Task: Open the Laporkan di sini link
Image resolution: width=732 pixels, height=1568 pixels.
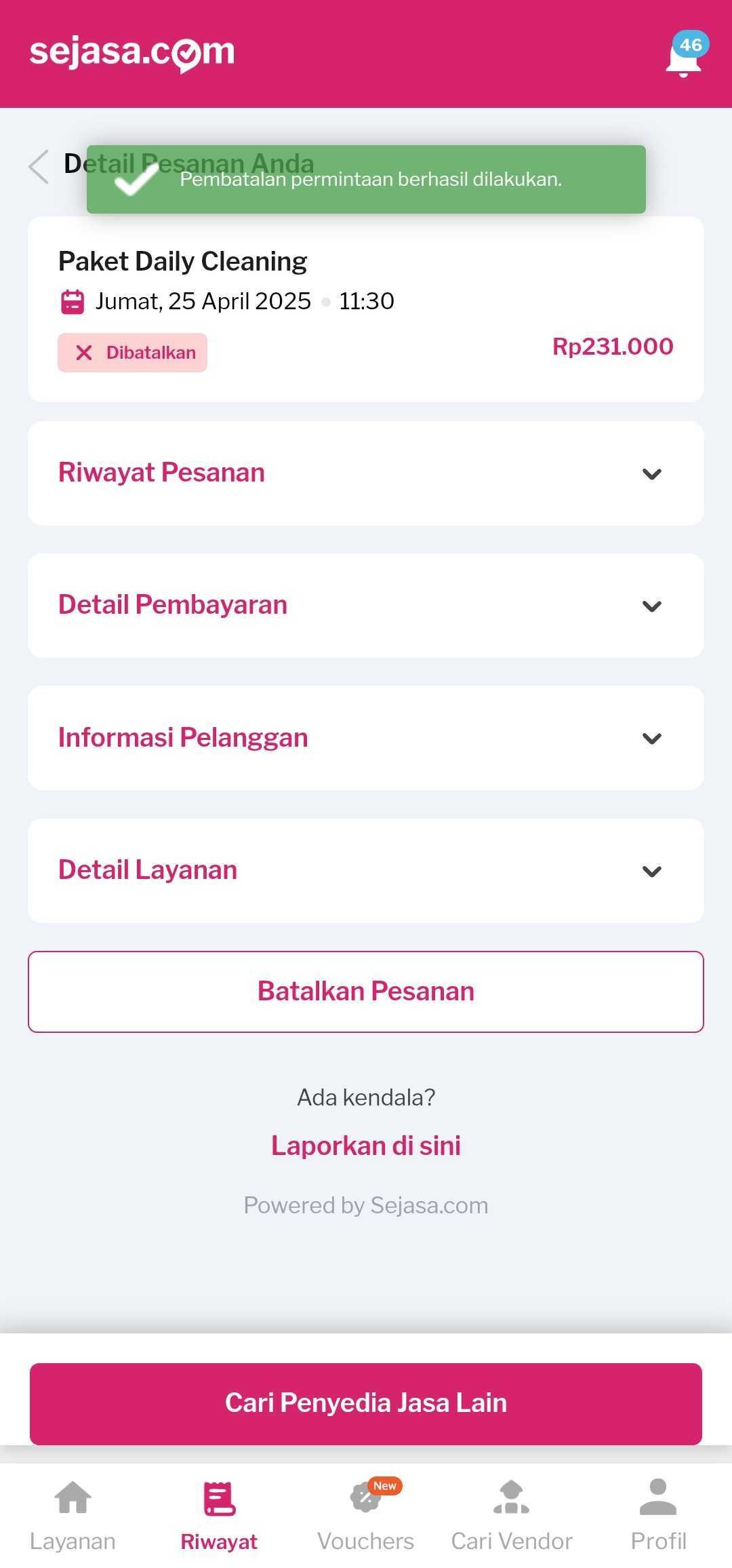Action: coord(366,1145)
